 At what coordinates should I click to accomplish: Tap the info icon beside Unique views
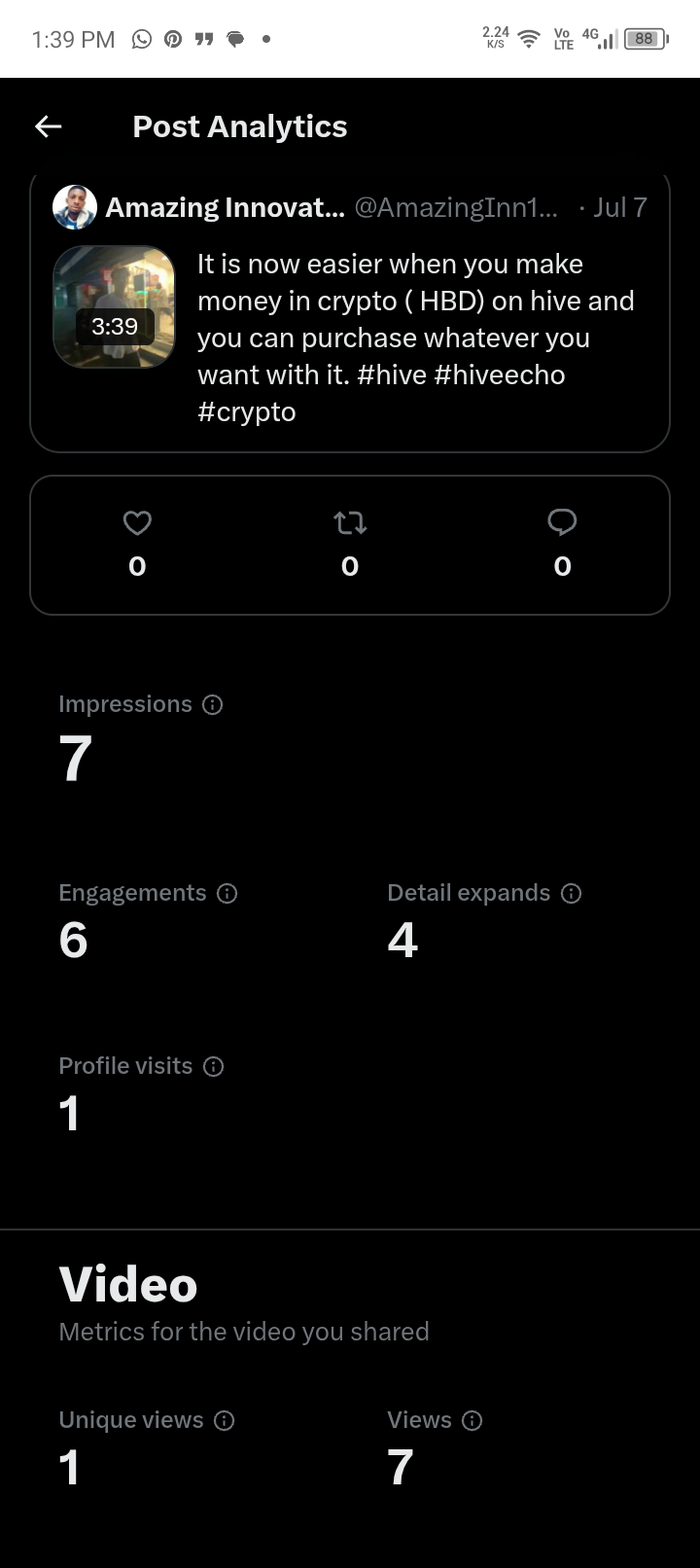225,1421
